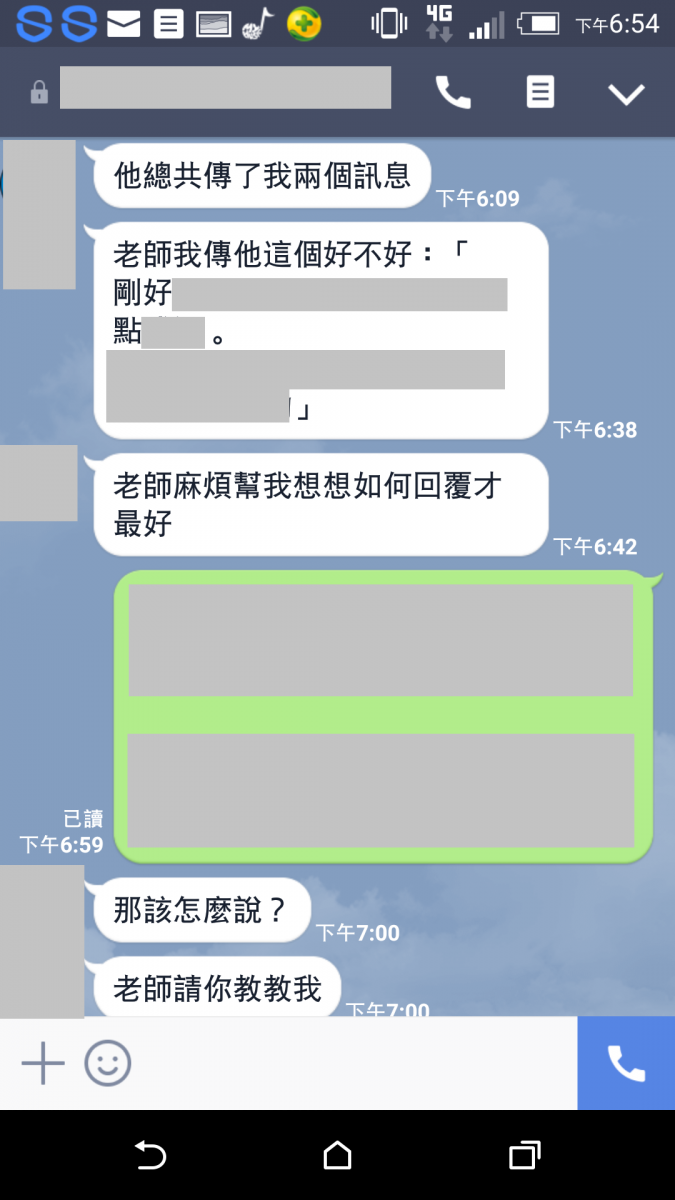Start a voice call from the header
Viewport: 675px width, 1200px height.
(x=453, y=93)
